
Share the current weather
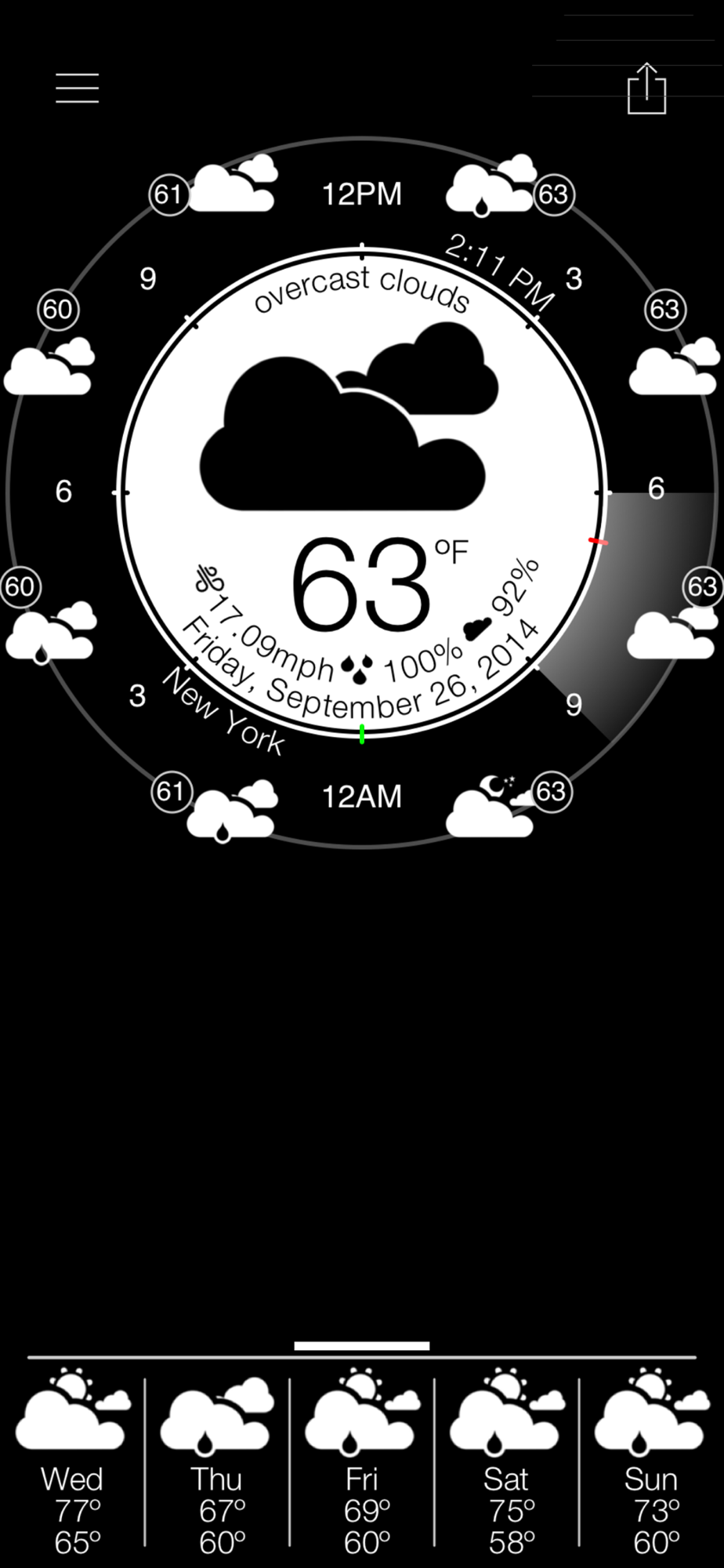tap(646, 89)
